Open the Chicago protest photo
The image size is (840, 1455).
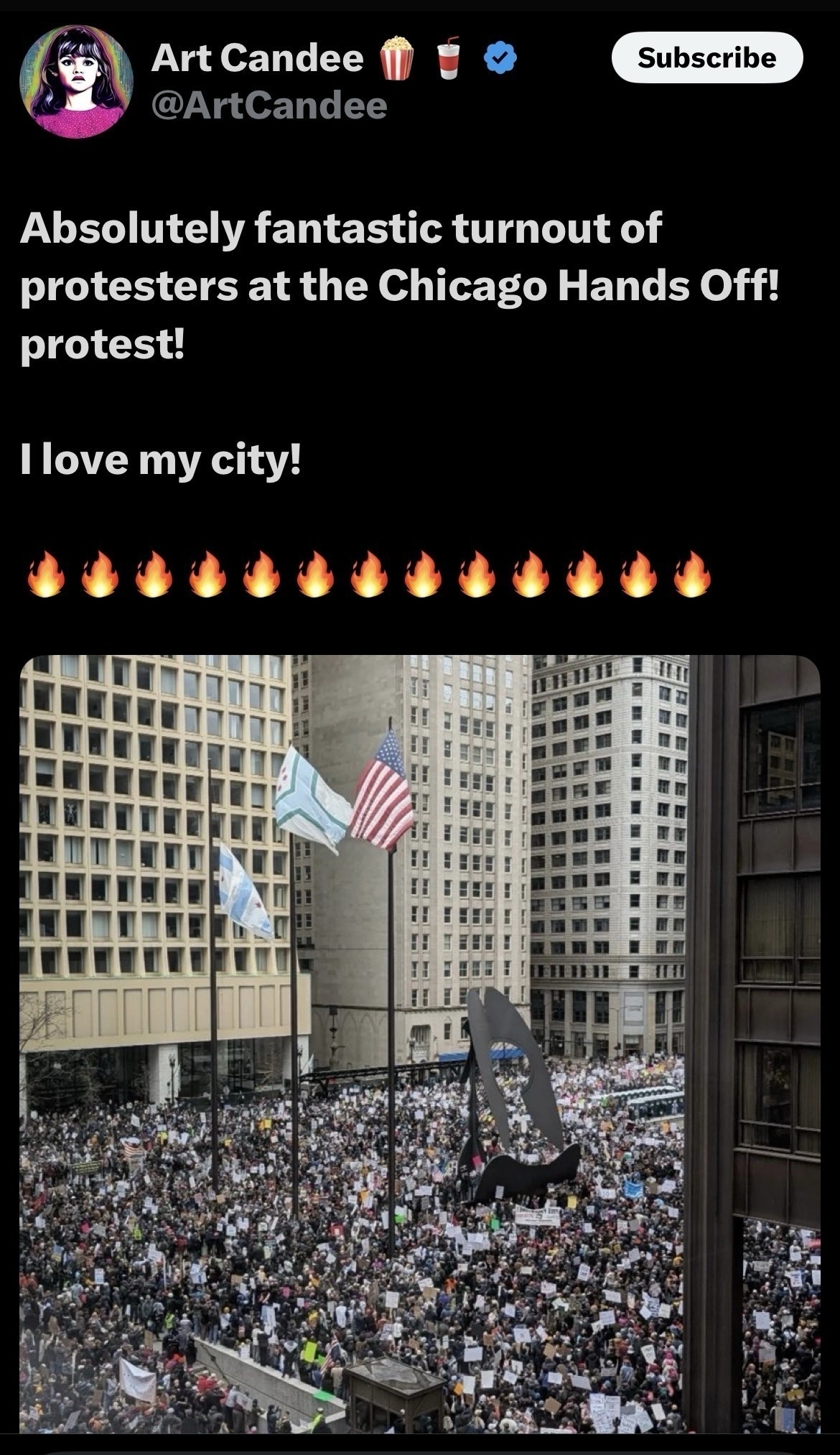coord(420,1041)
